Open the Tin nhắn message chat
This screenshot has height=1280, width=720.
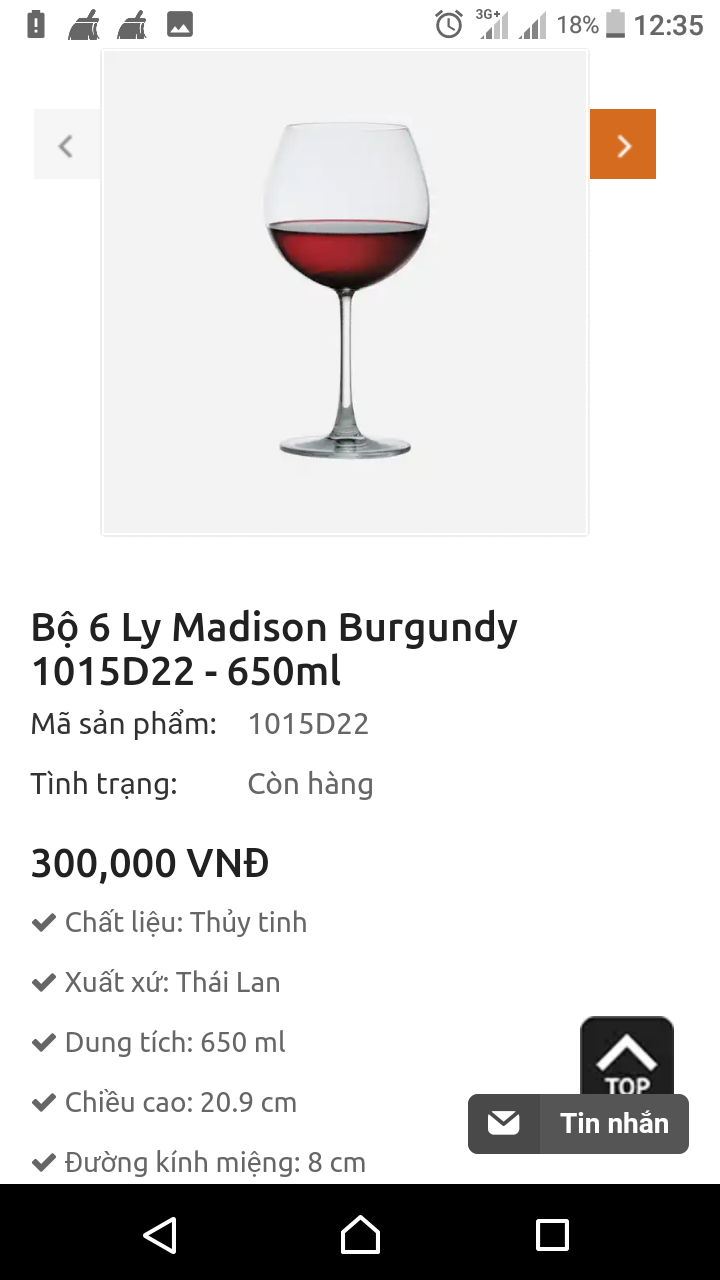pos(578,1124)
